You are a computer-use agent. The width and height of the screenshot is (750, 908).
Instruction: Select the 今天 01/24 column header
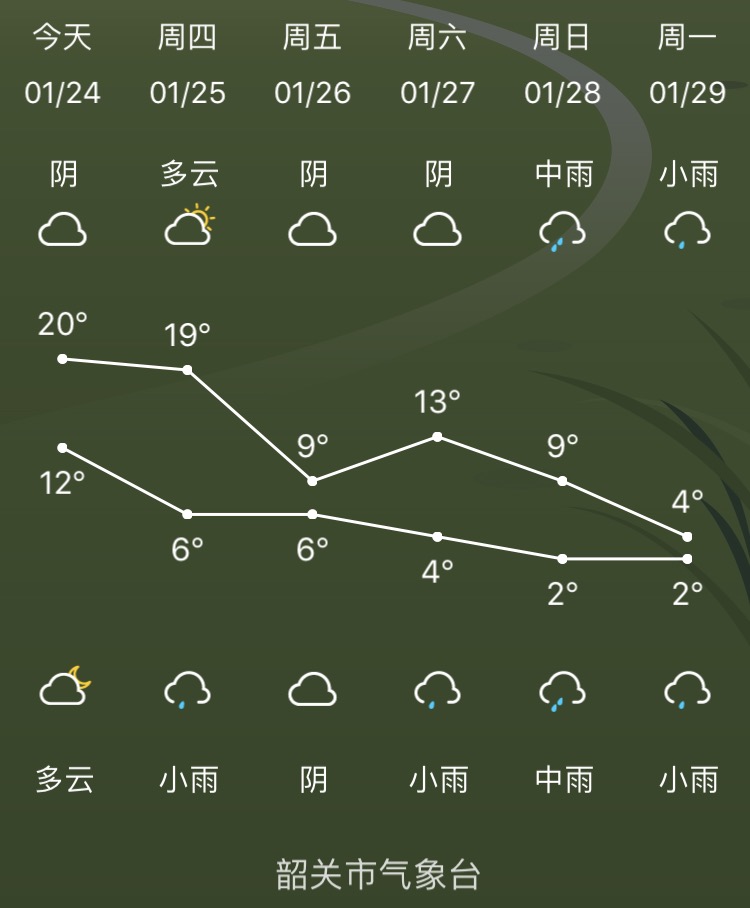tap(64, 62)
